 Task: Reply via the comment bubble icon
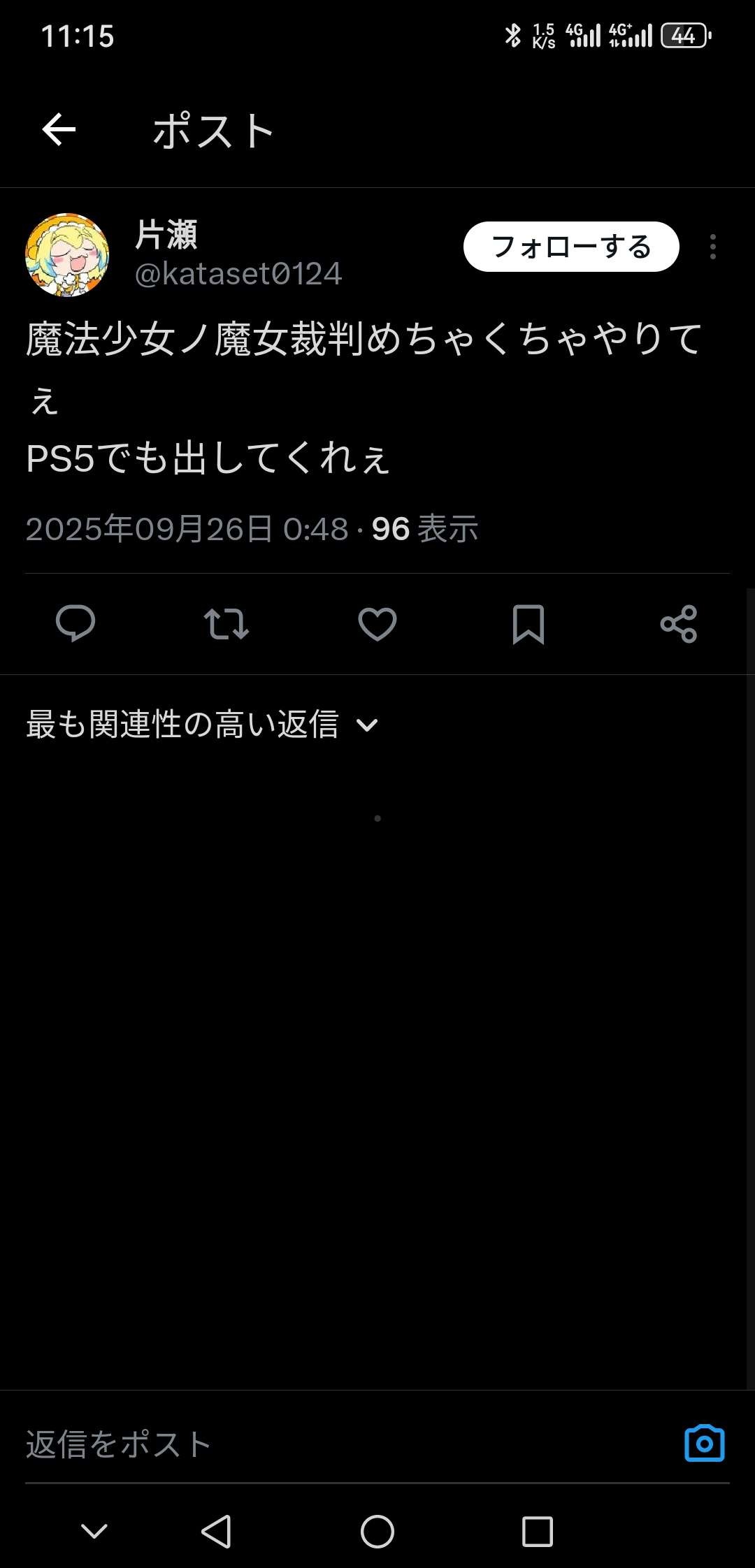click(x=75, y=623)
